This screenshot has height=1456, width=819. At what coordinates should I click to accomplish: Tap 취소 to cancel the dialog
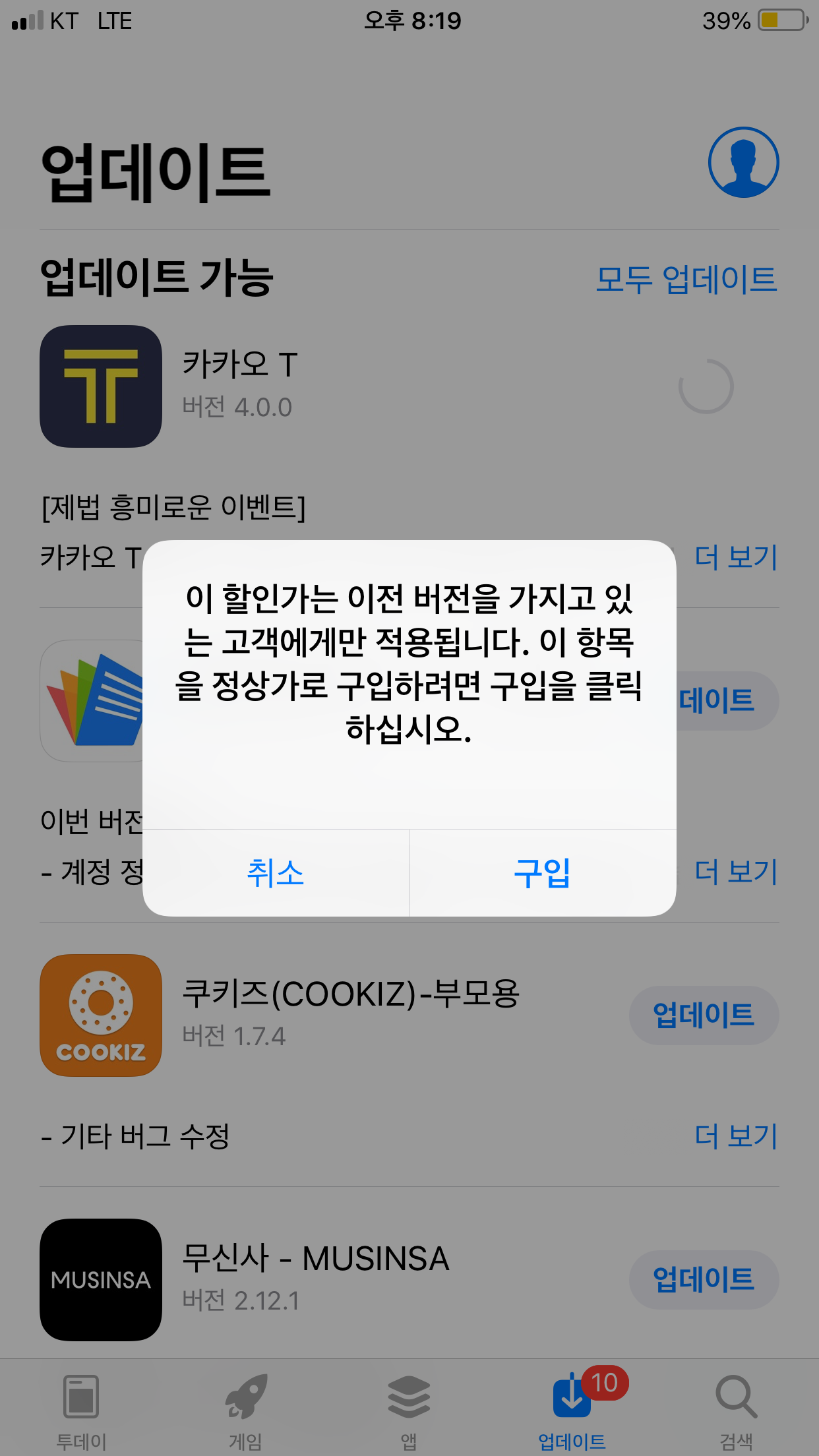coord(276,872)
